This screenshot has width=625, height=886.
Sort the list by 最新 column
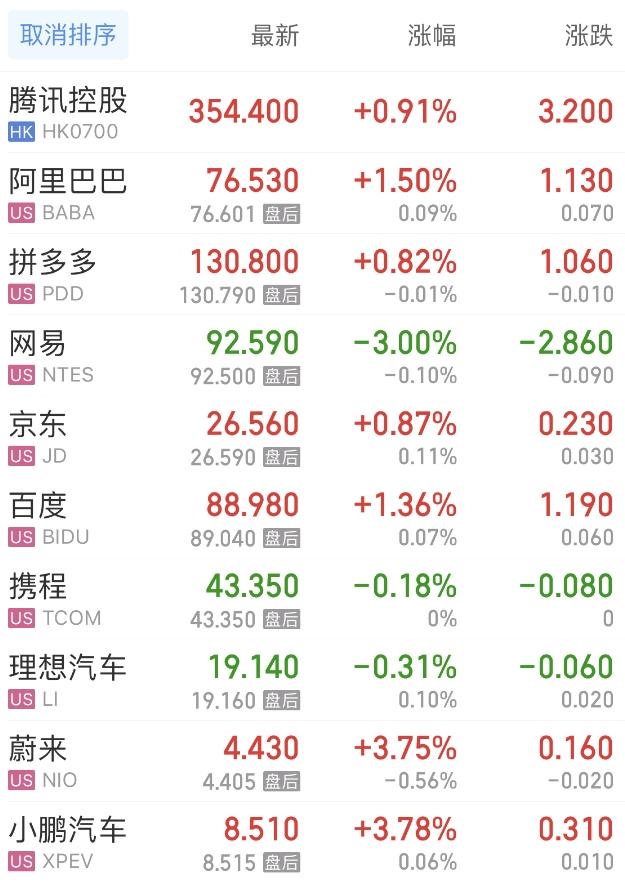coord(274,36)
